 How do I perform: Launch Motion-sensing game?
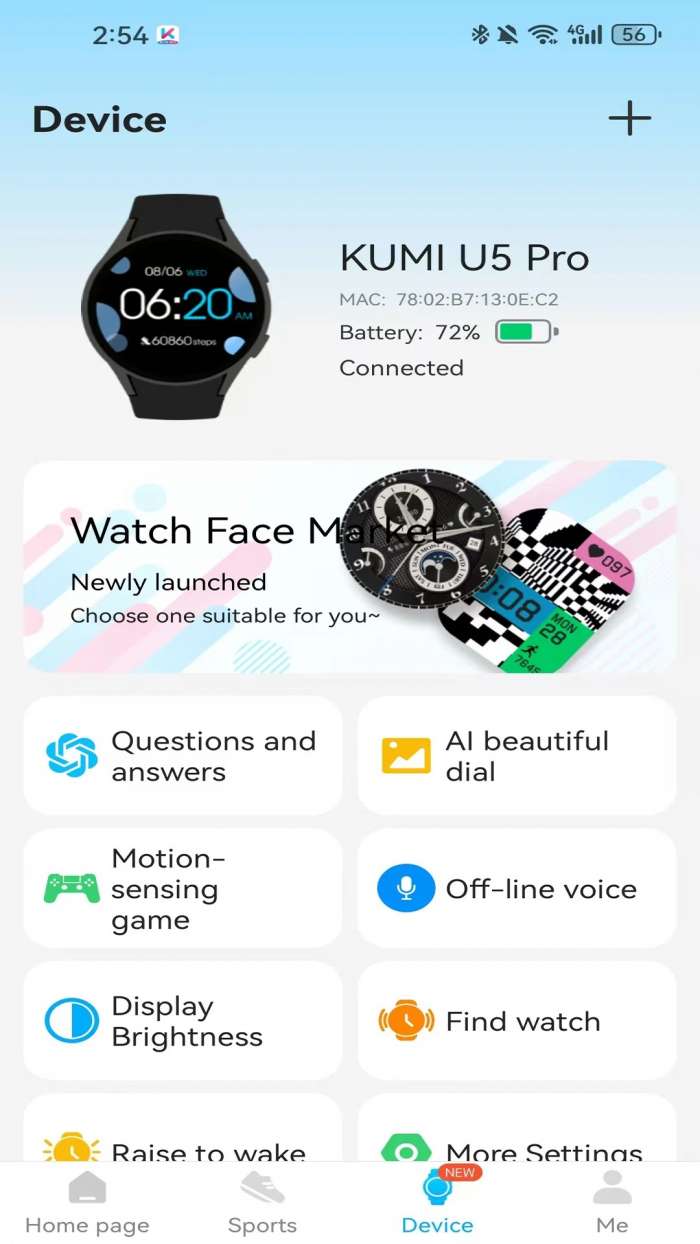(183, 888)
